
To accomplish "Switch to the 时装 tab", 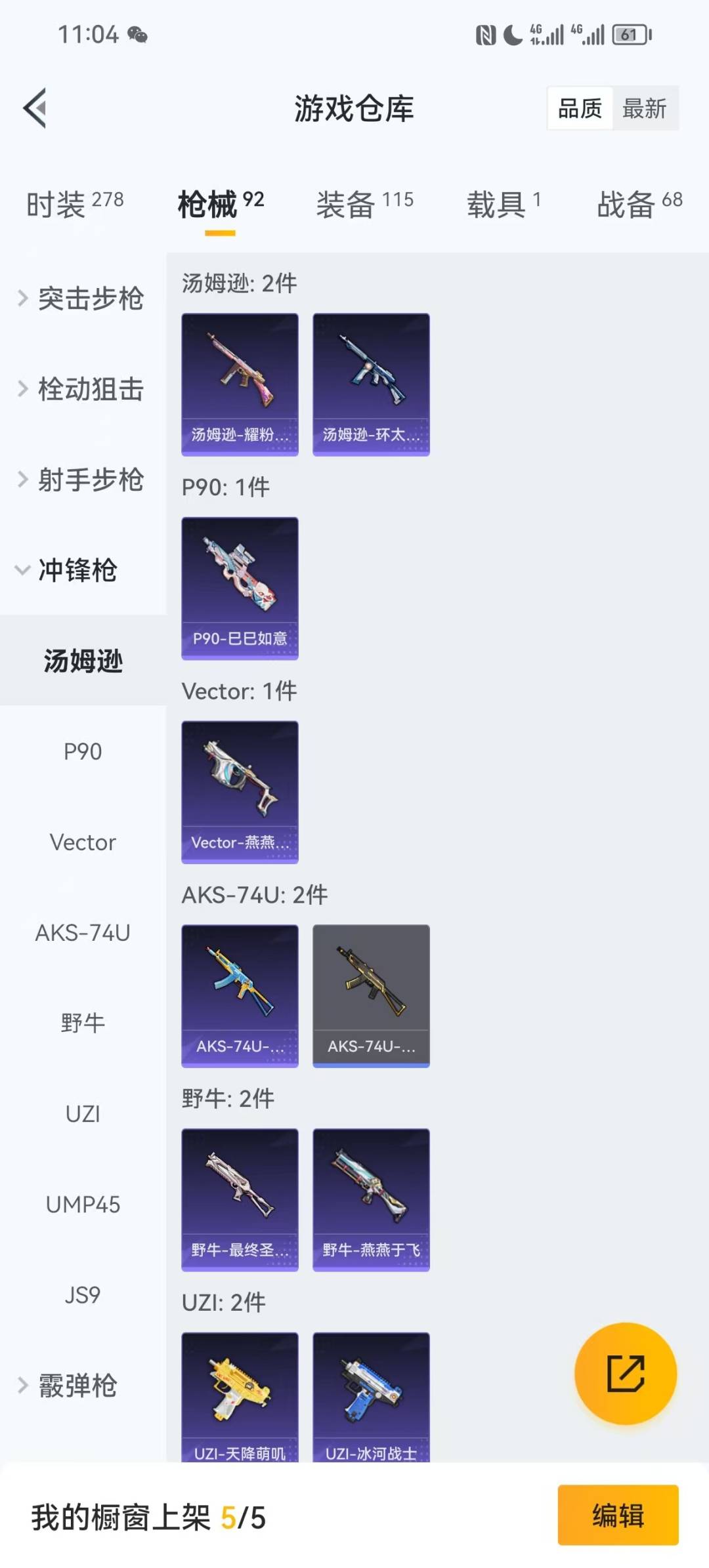I will pyautogui.click(x=75, y=204).
